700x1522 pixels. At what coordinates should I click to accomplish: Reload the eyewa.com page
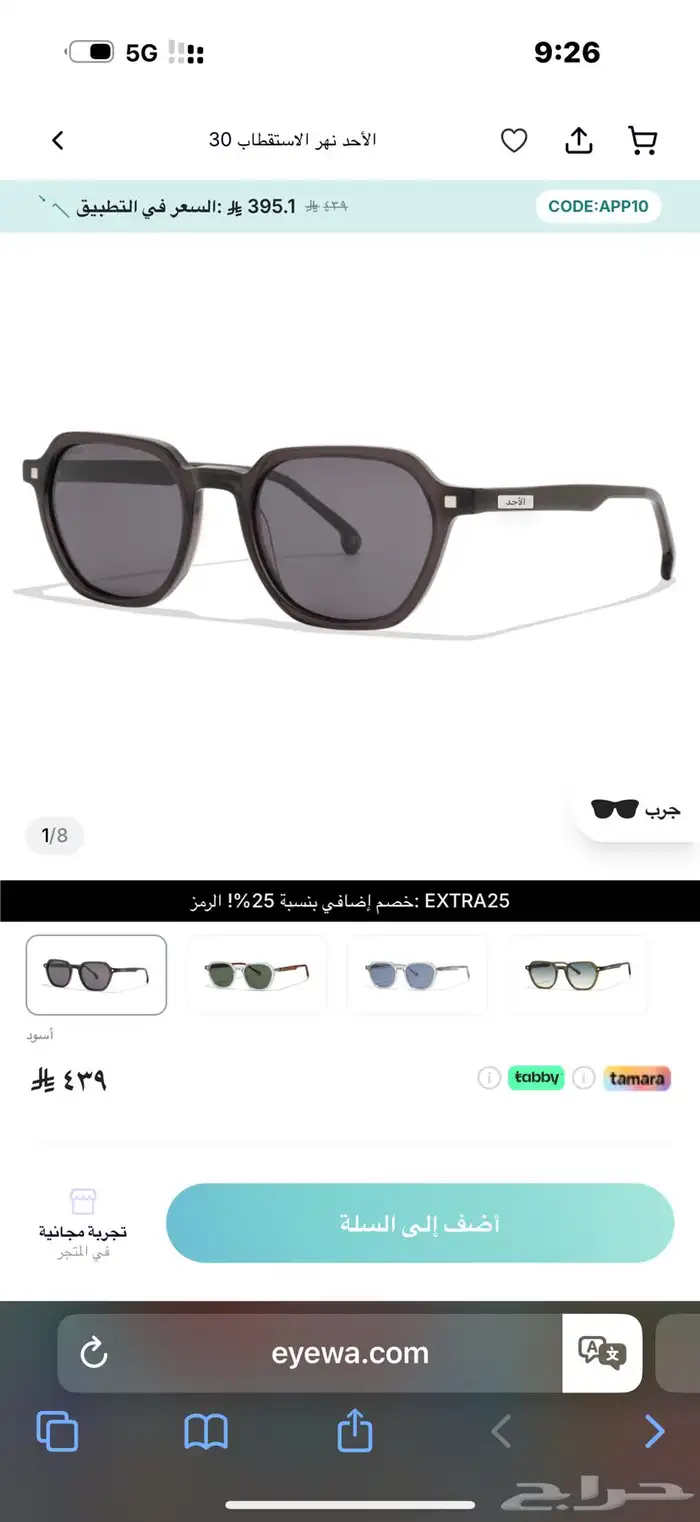[x=93, y=1353]
